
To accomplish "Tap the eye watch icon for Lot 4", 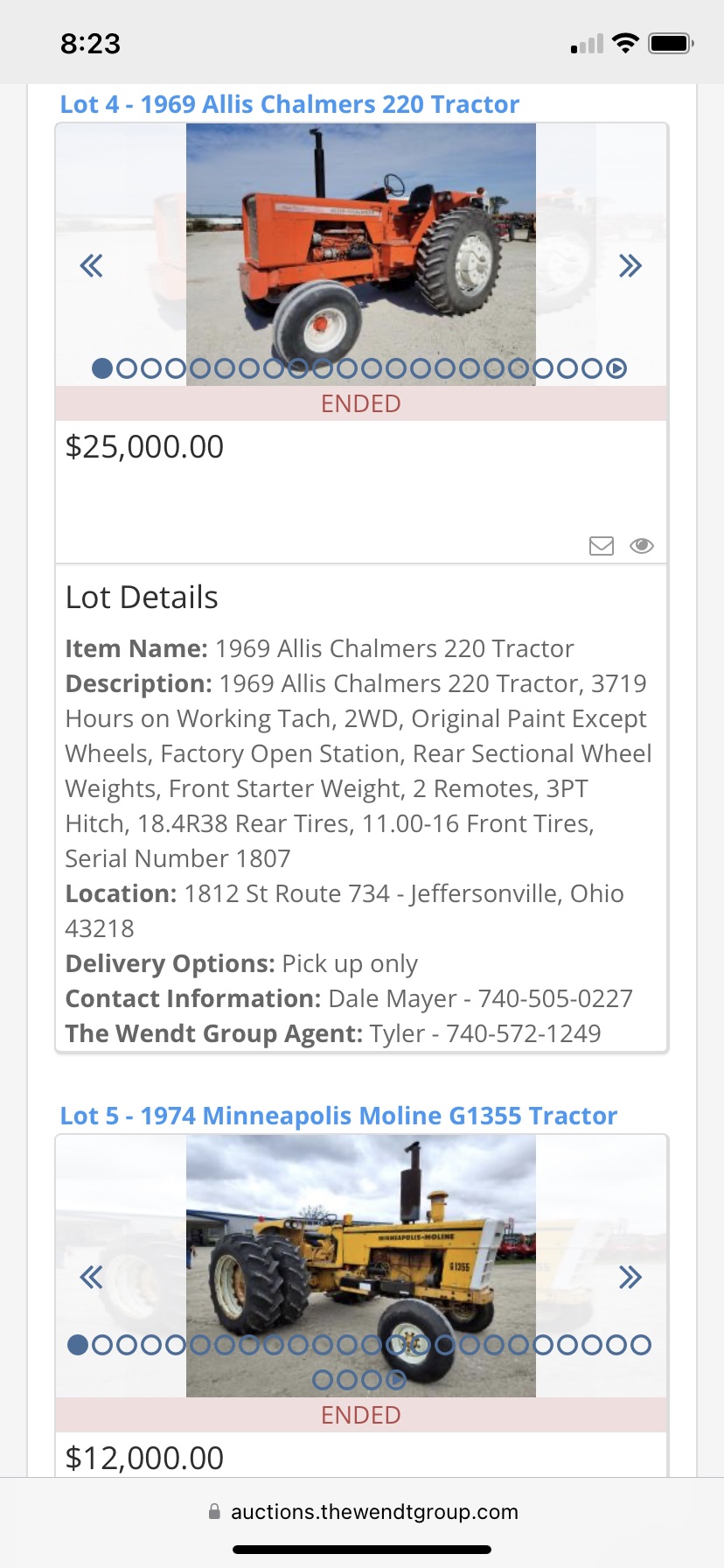I will click(x=642, y=546).
